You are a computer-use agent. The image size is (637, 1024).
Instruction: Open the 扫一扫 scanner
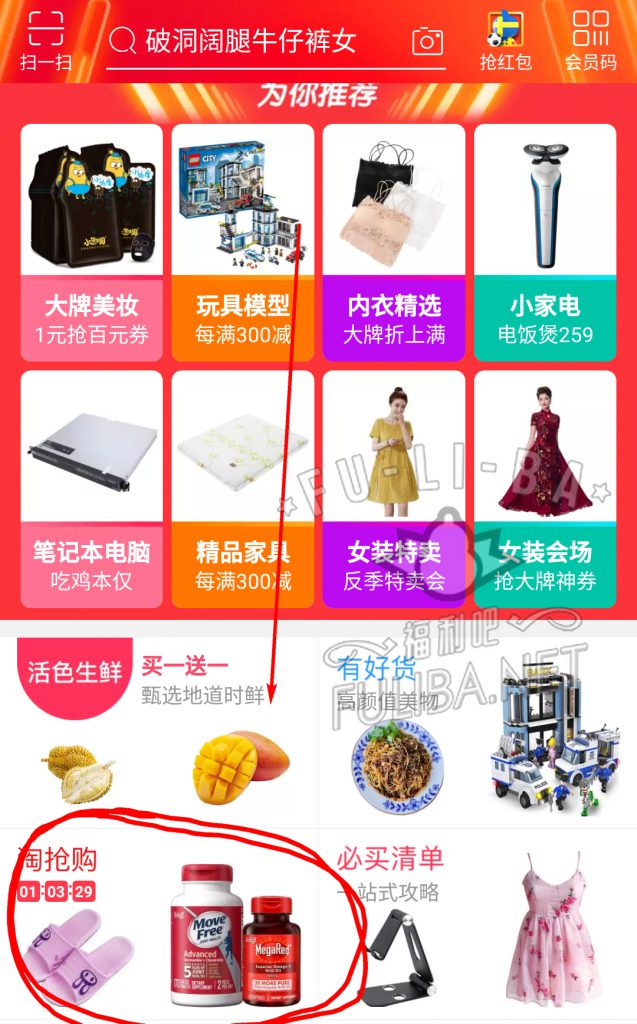pos(45,40)
